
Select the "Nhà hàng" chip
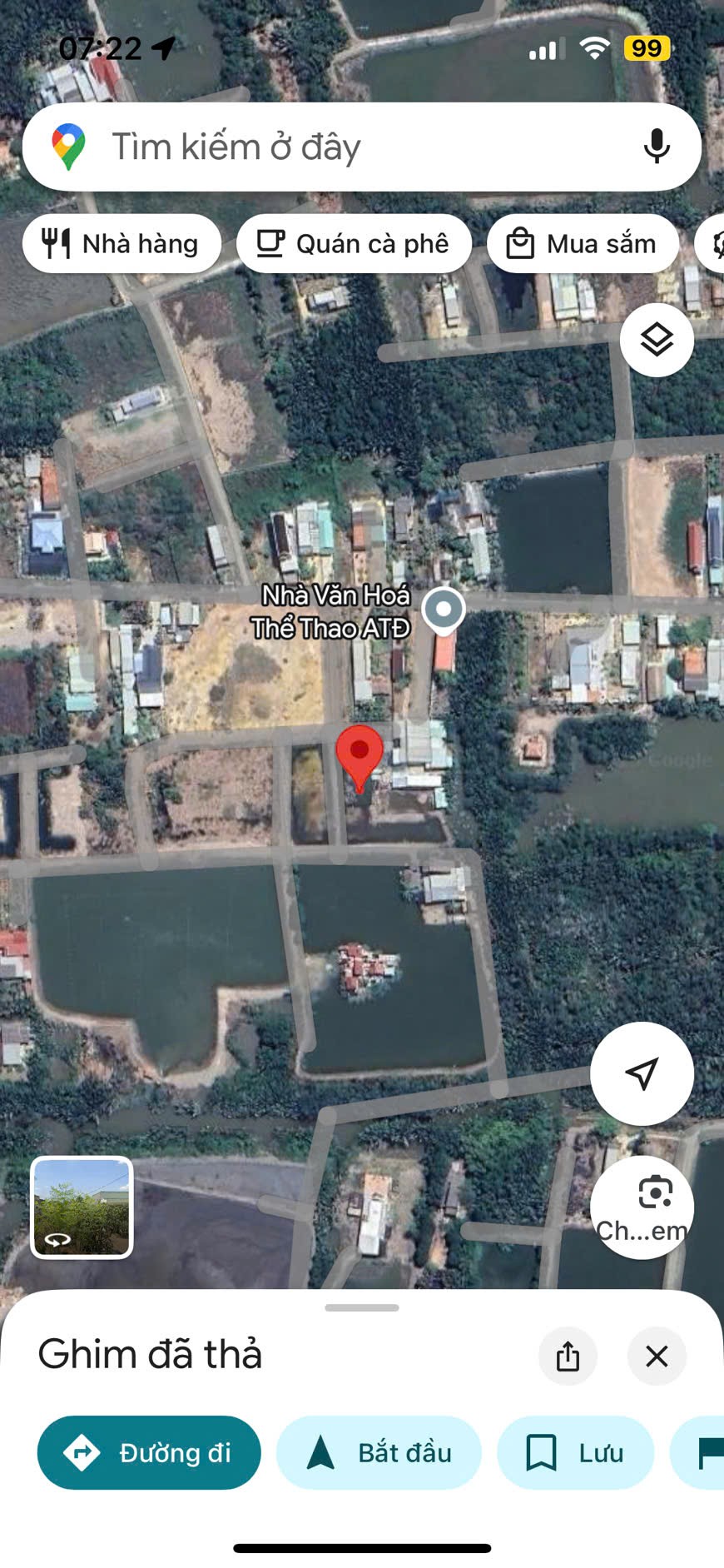(121, 244)
